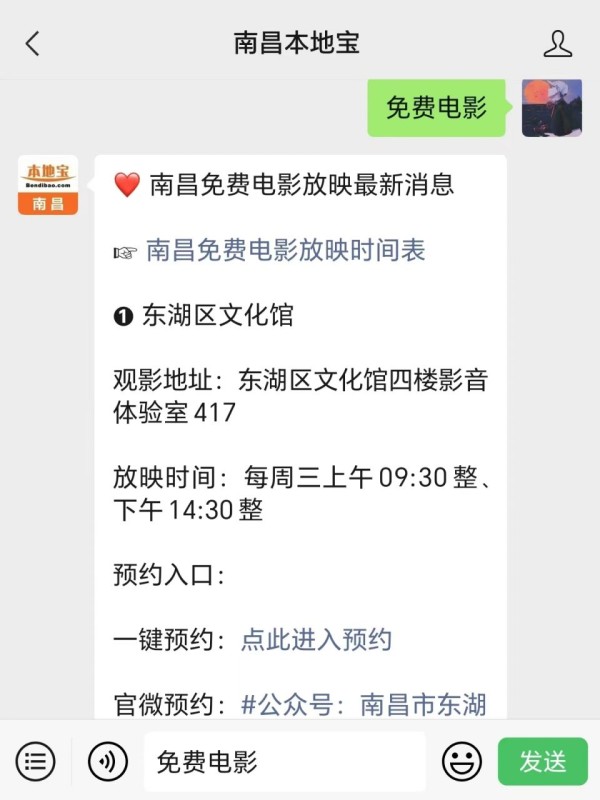Open my own avatar picture
The width and height of the screenshot is (600, 800).
click(551, 108)
